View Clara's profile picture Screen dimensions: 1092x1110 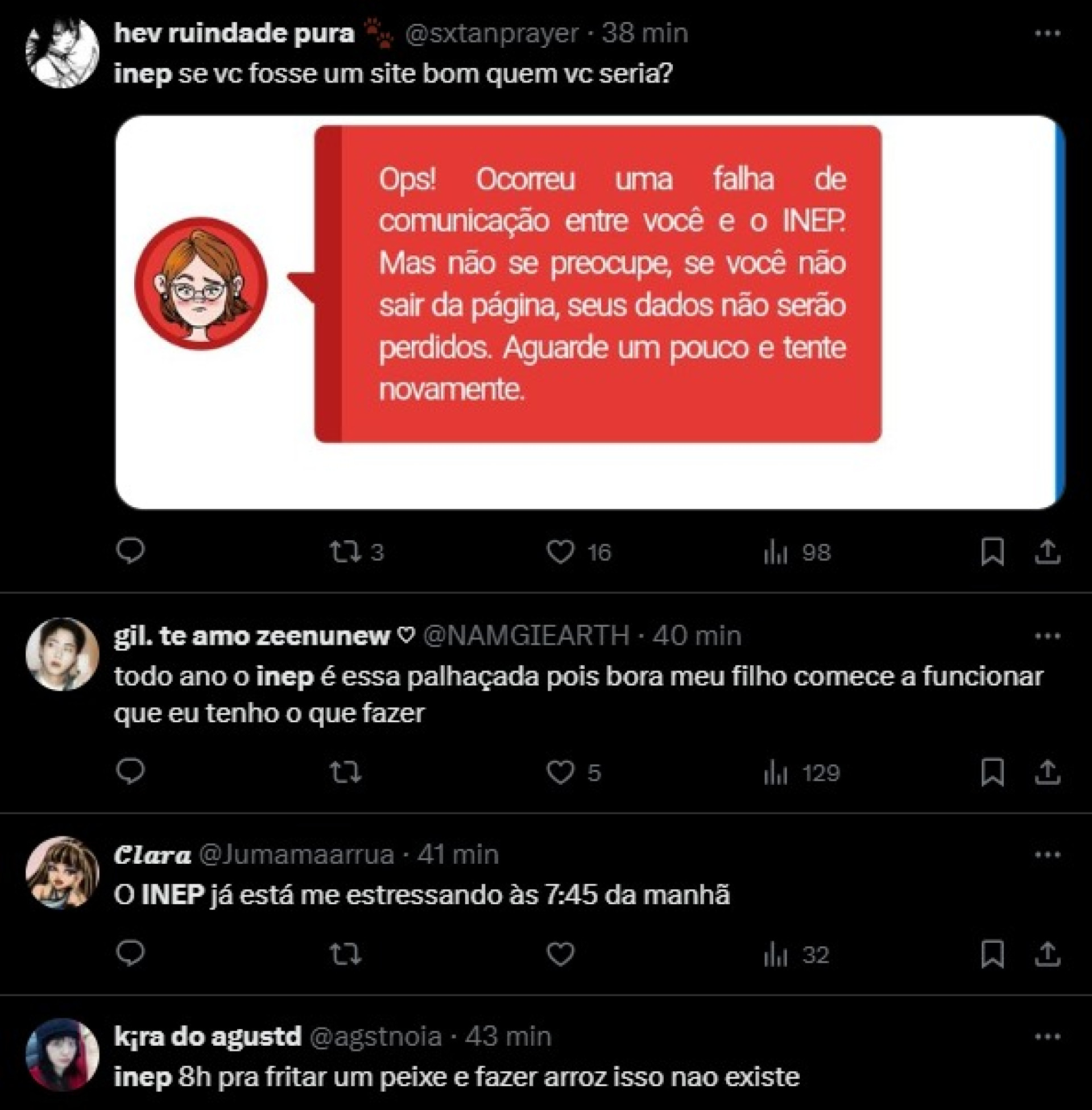(63, 873)
